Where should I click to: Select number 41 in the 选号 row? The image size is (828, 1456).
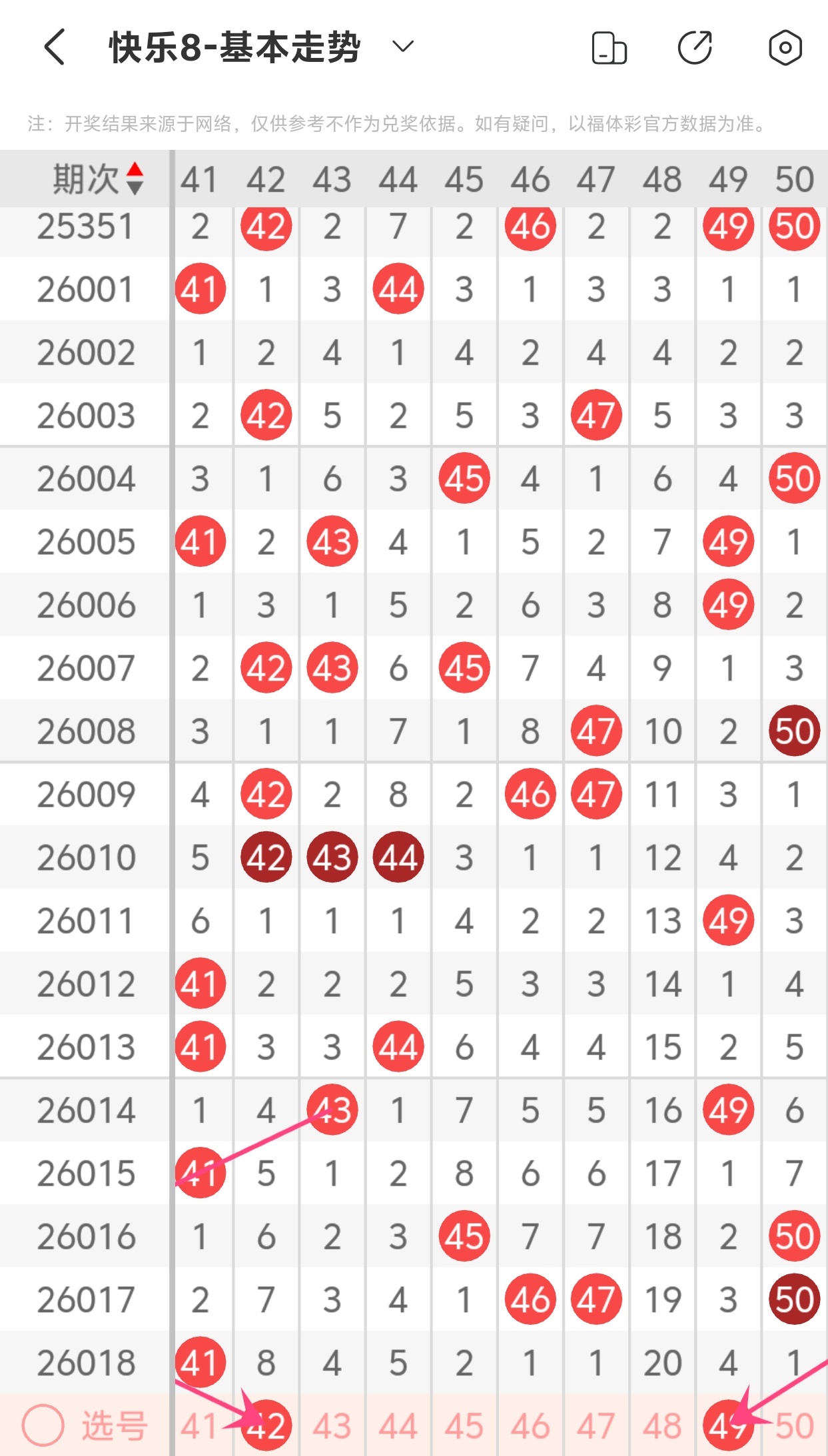point(200,1426)
